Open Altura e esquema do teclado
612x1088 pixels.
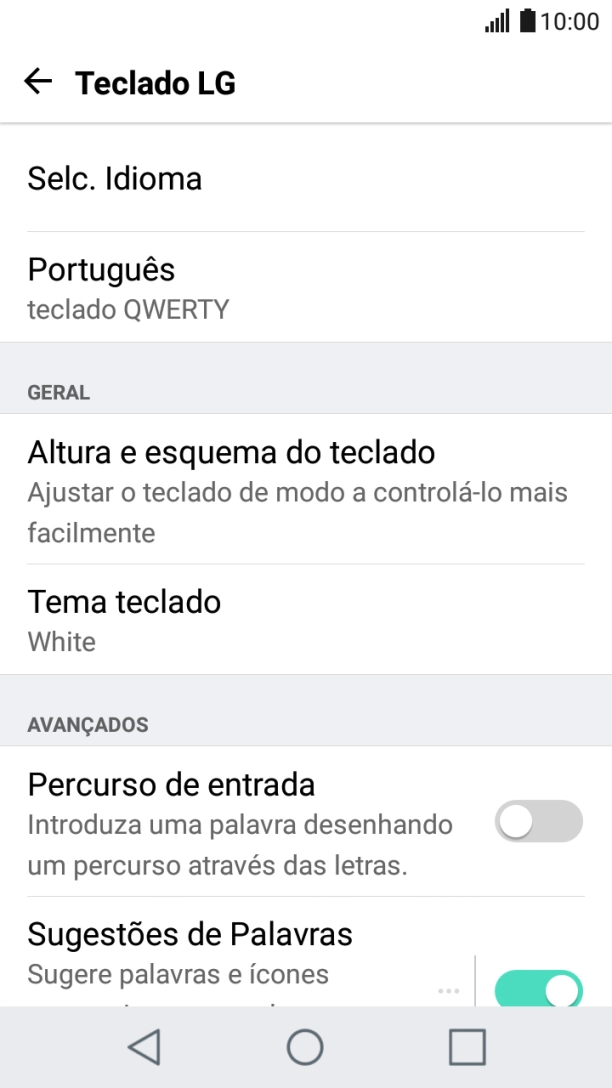click(x=306, y=490)
